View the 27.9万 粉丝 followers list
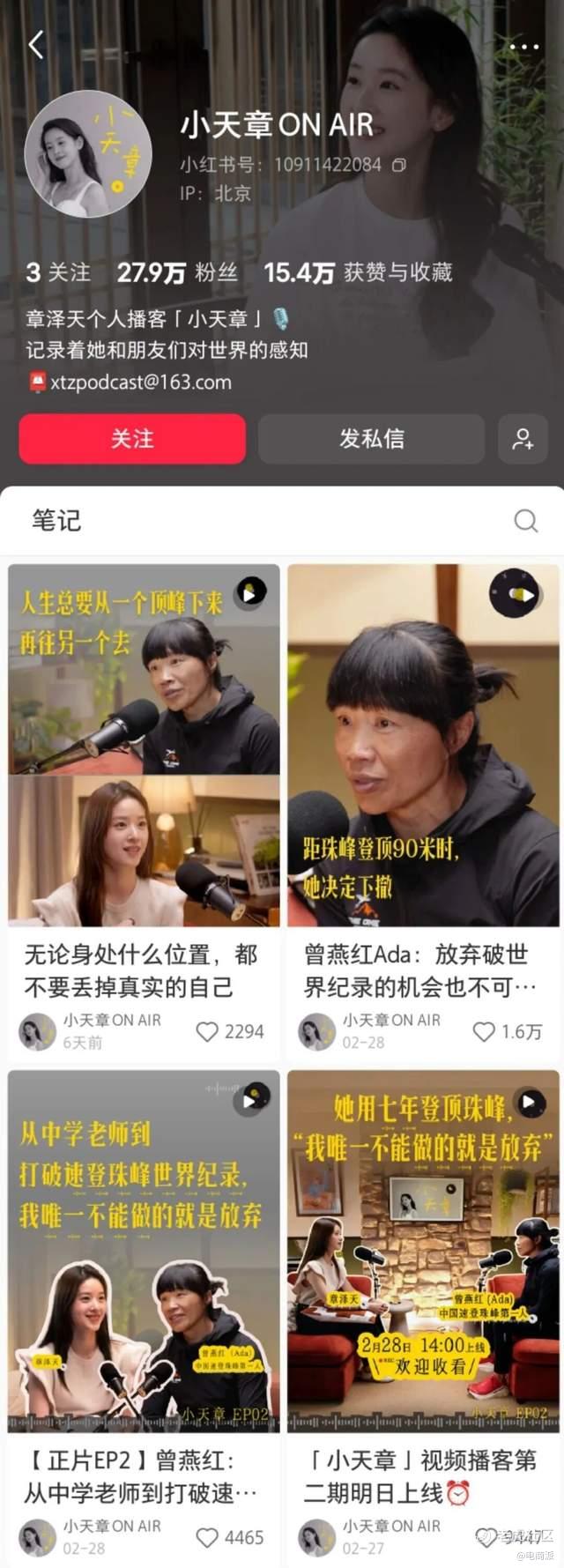This screenshot has width=564, height=1568. tap(177, 272)
